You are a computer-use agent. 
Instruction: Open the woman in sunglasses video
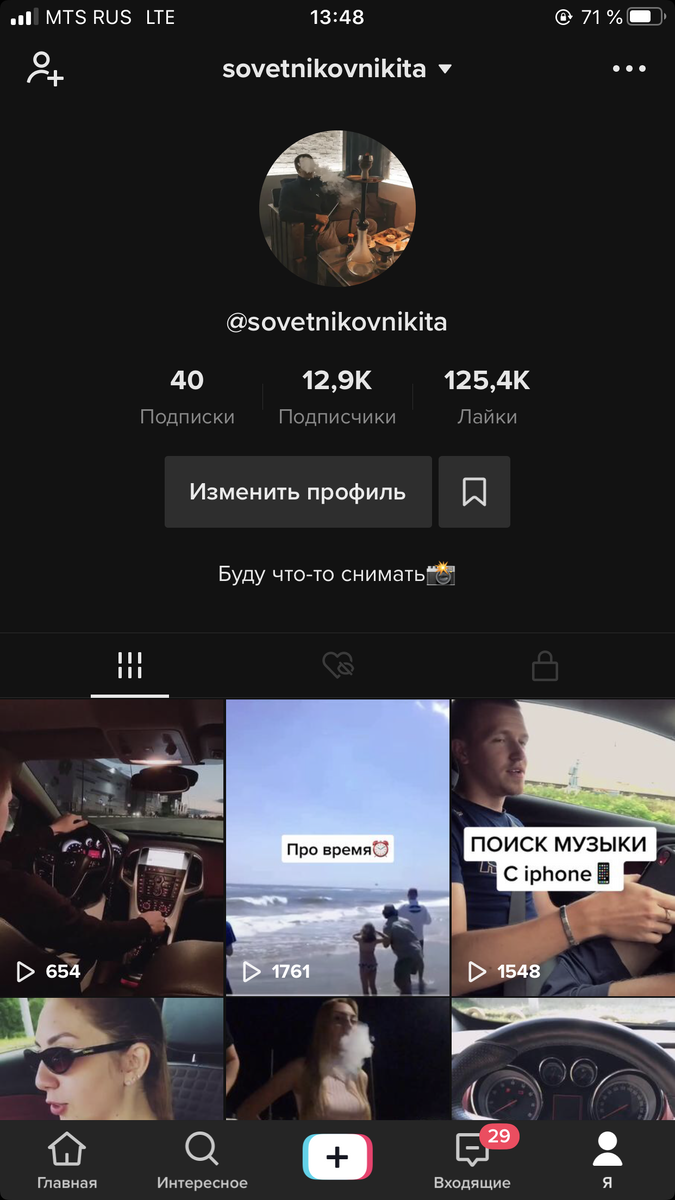pos(111,1059)
